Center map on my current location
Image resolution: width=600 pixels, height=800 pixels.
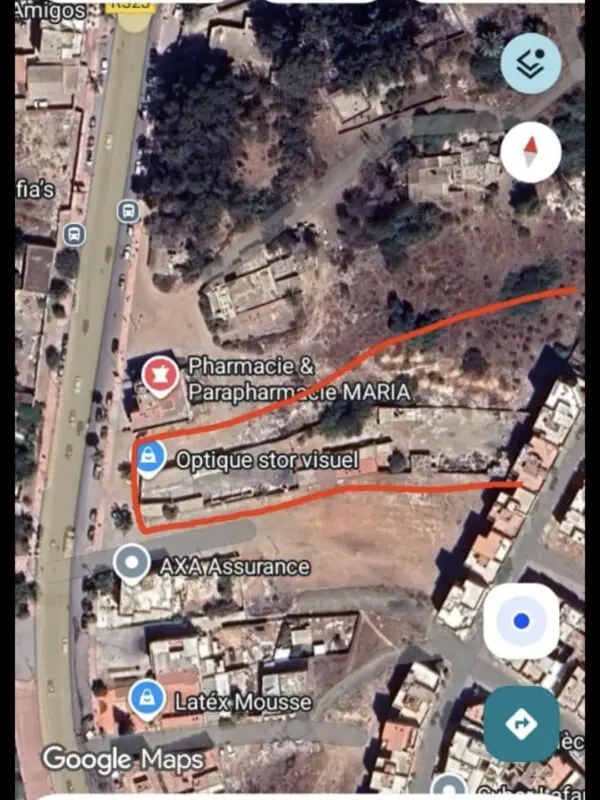pyautogui.click(x=521, y=621)
